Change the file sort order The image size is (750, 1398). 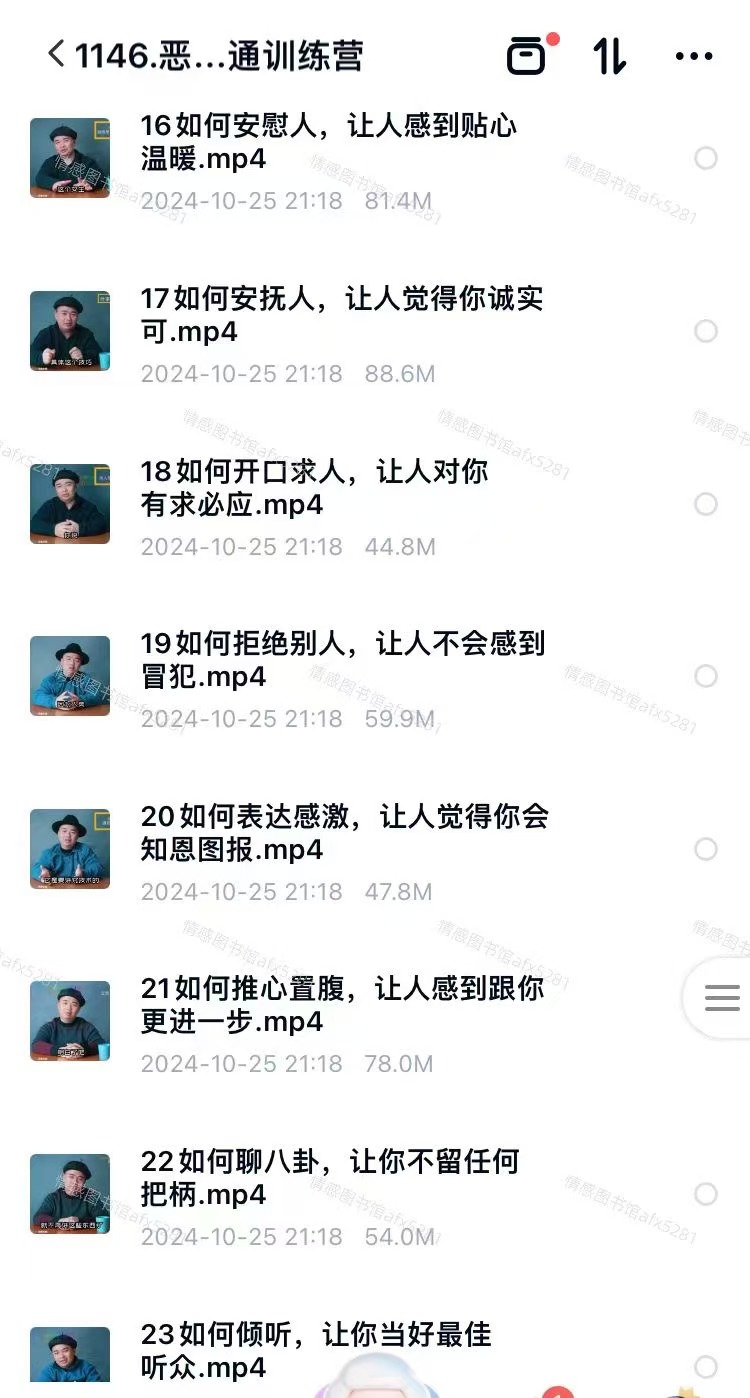(609, 54)
